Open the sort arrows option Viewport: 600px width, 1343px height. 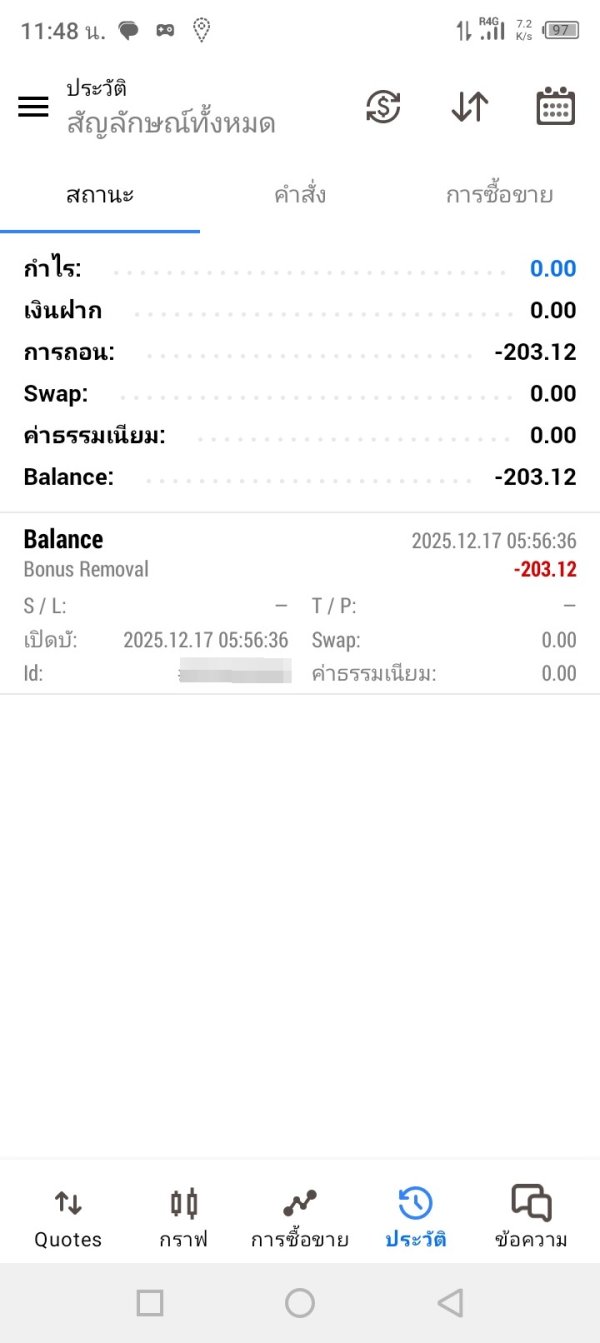pos(469,107)
